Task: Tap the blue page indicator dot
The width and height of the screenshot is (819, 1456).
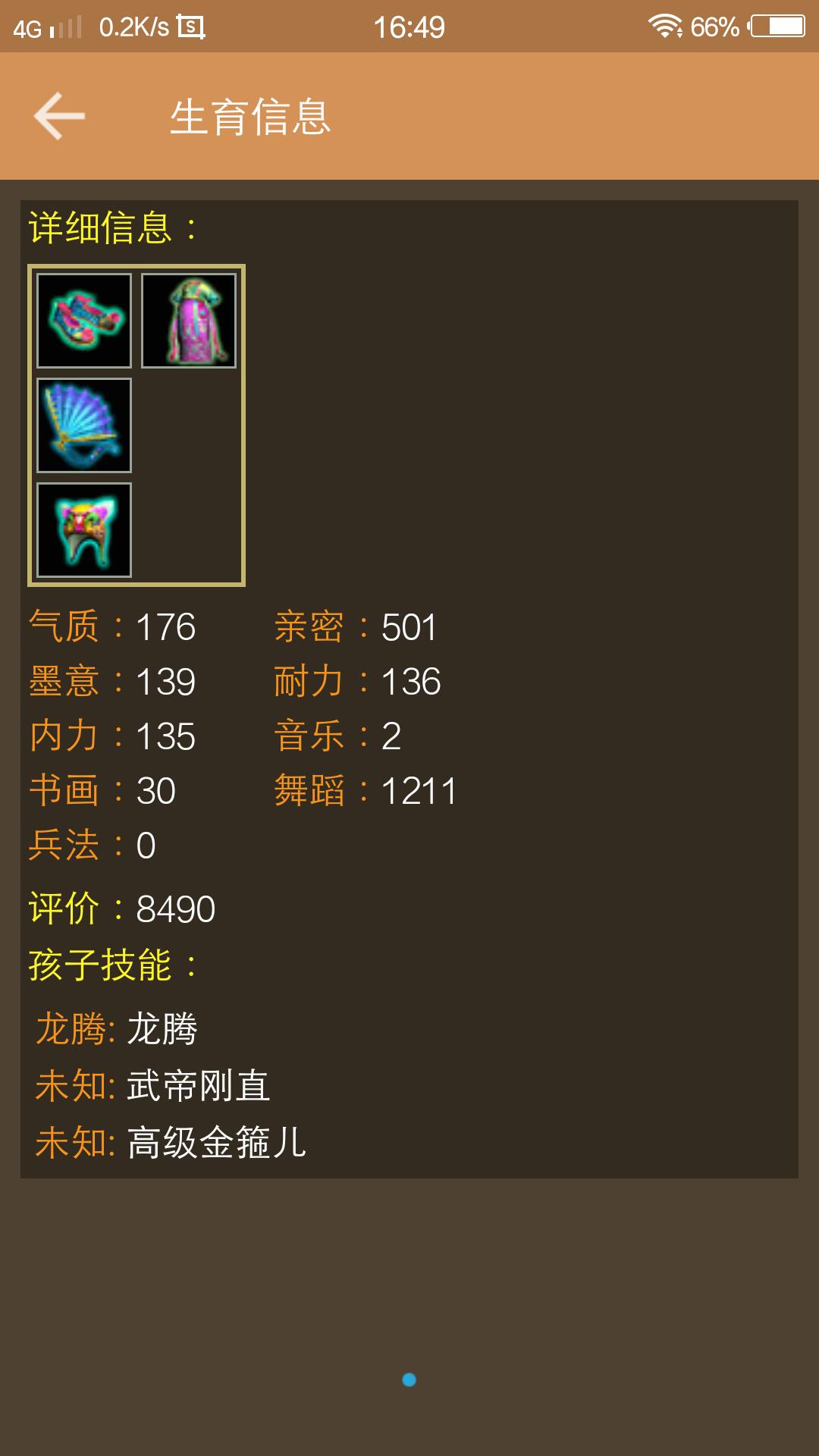Action: click(409, 1379)
